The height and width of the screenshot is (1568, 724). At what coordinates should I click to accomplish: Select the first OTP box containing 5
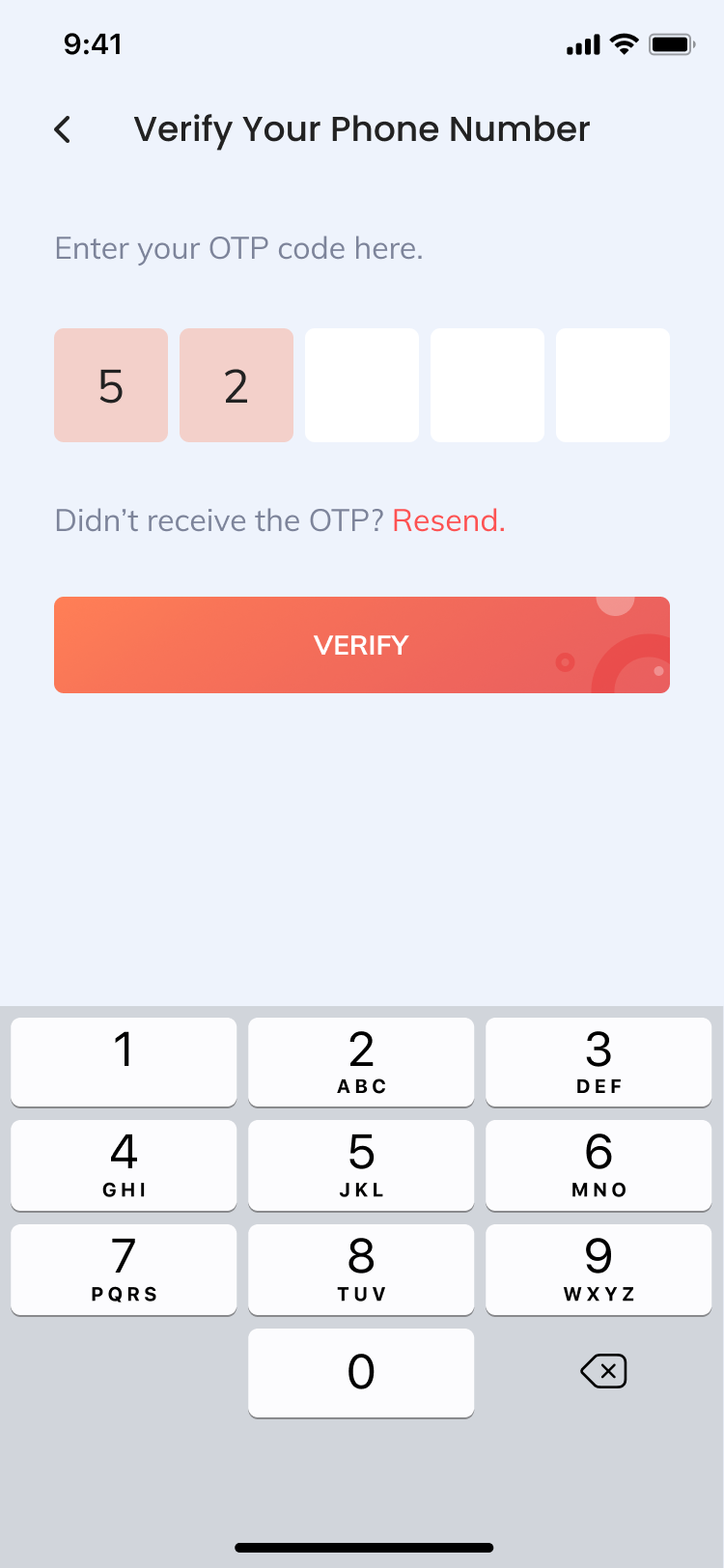111,385
